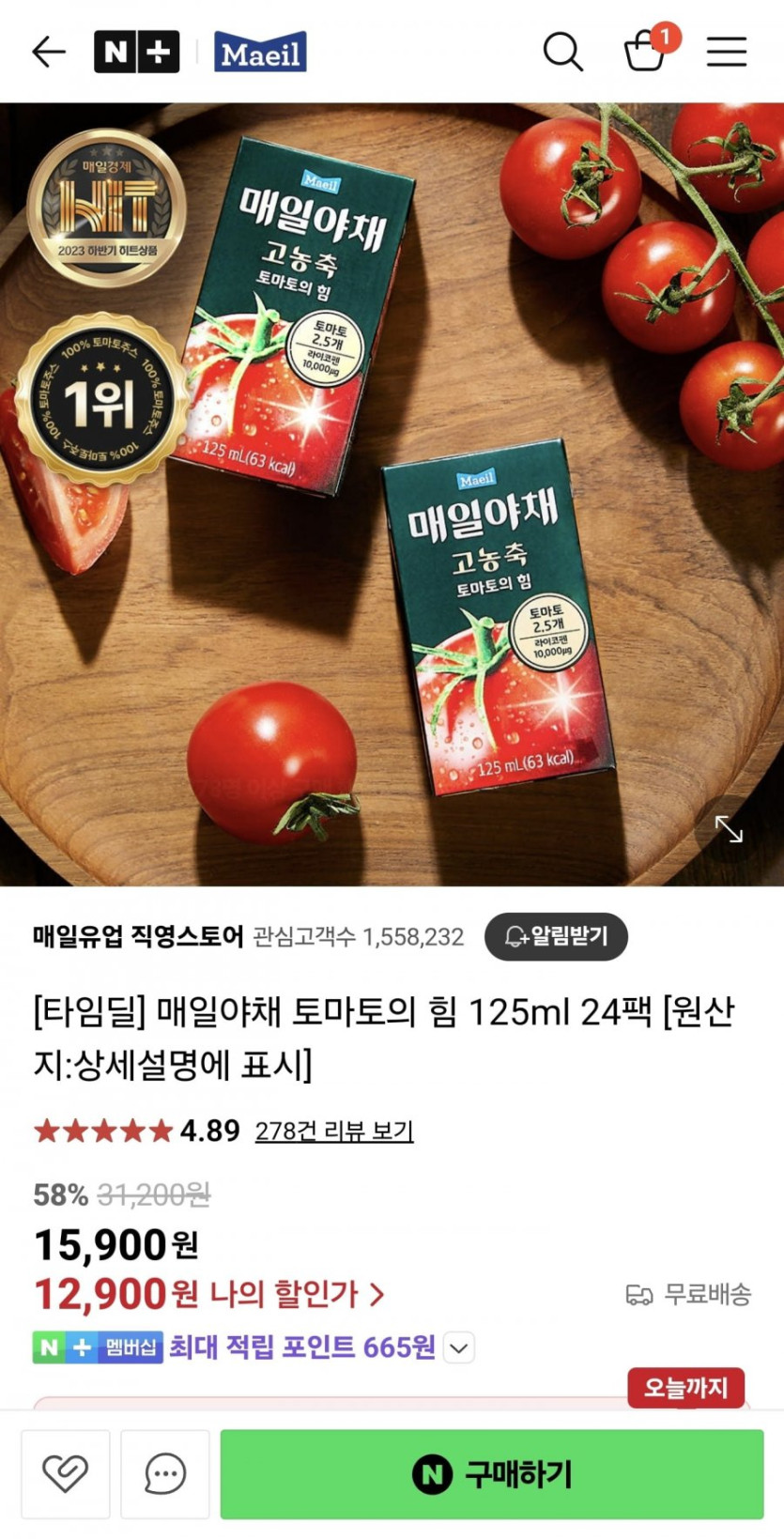This screenshot has height=1539, width=784.
Task: Open the 278건 리뷰 보기 link
Action: pyautogui.click(x=334, y=1131)
